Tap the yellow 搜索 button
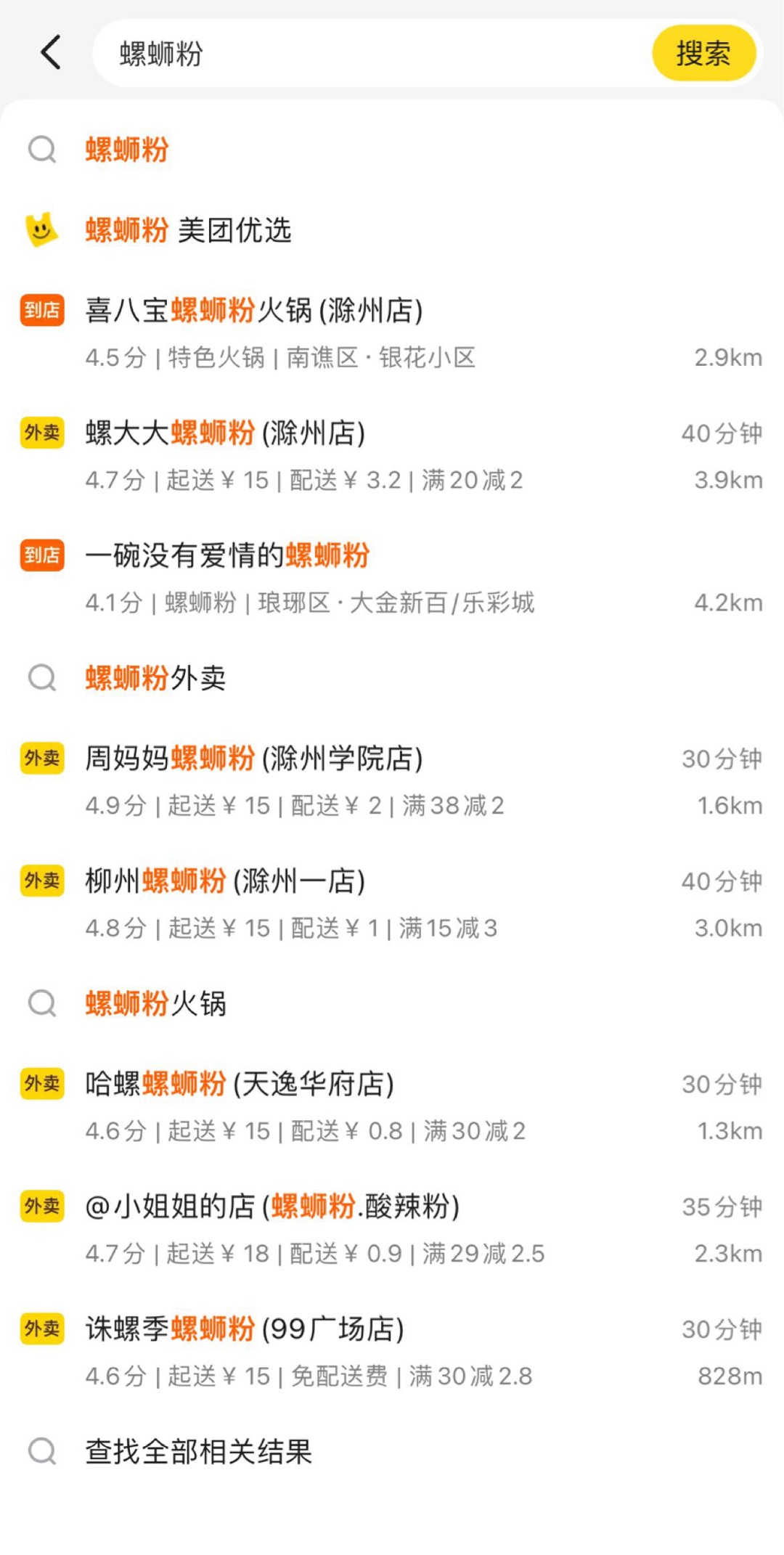The width and height of the screenshot is (784, 1555). coord(703,53)
